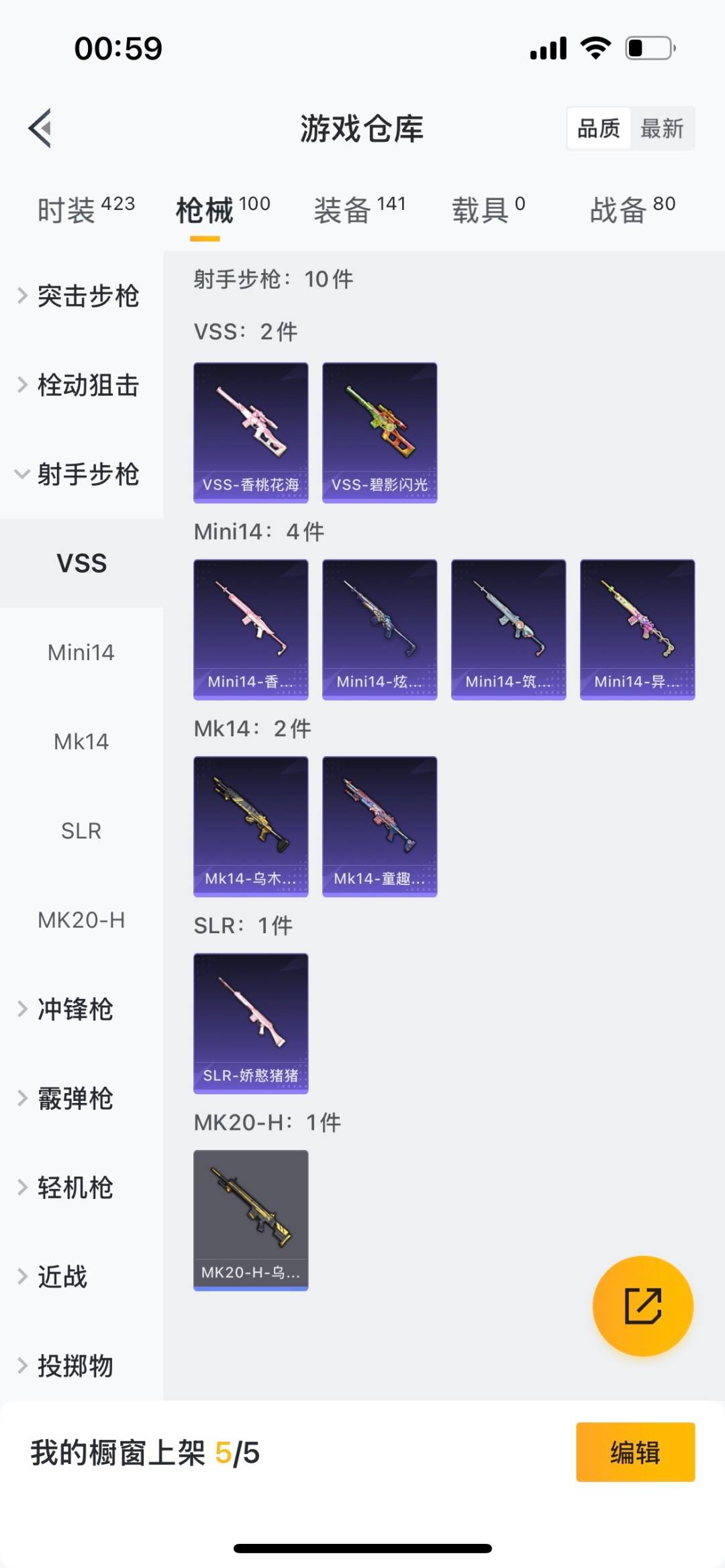
Task: Expand the 冲锋枪 category
Action: pos(74,1009)
